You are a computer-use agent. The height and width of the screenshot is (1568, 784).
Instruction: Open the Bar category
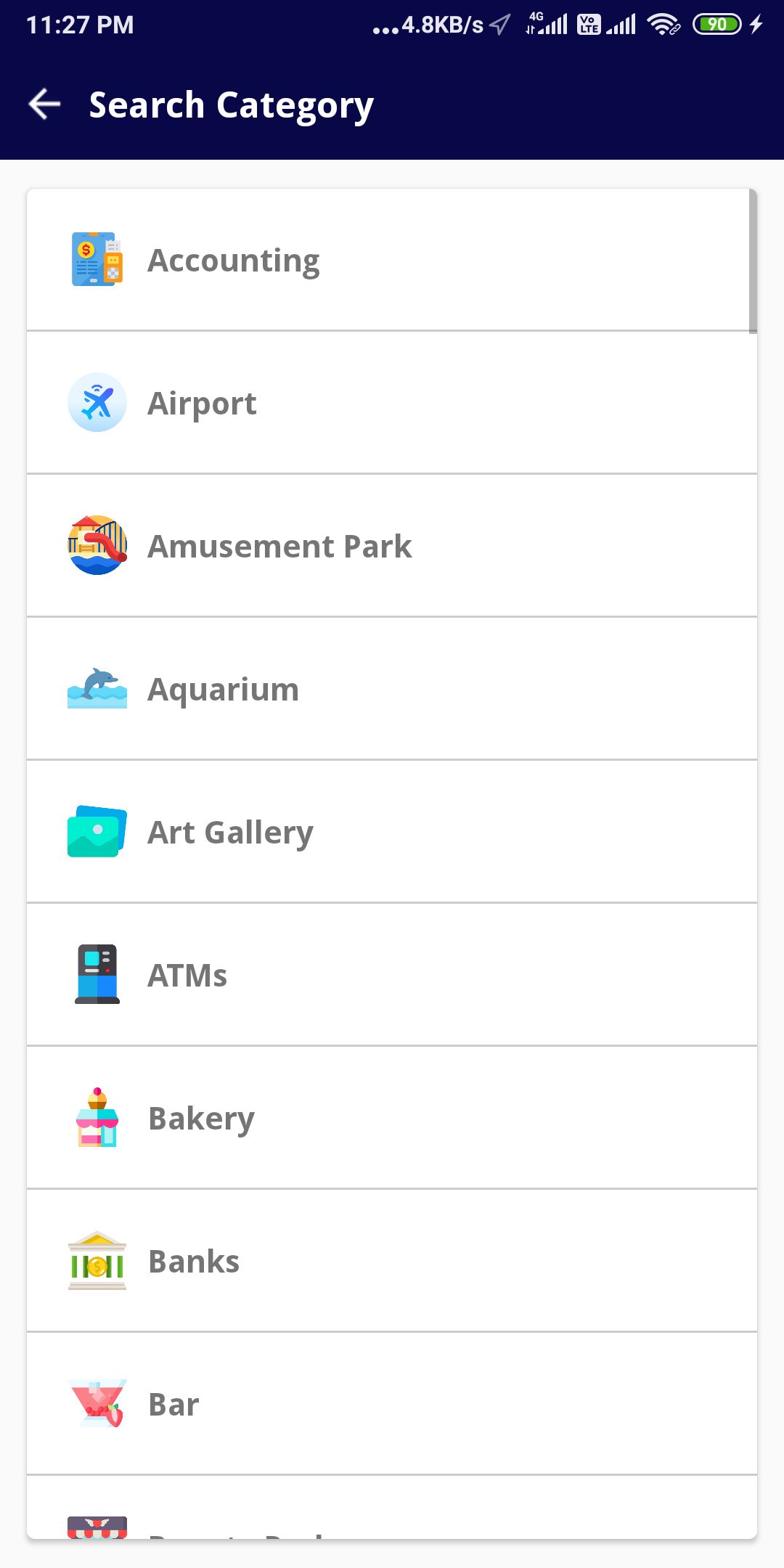point(392,1404)
